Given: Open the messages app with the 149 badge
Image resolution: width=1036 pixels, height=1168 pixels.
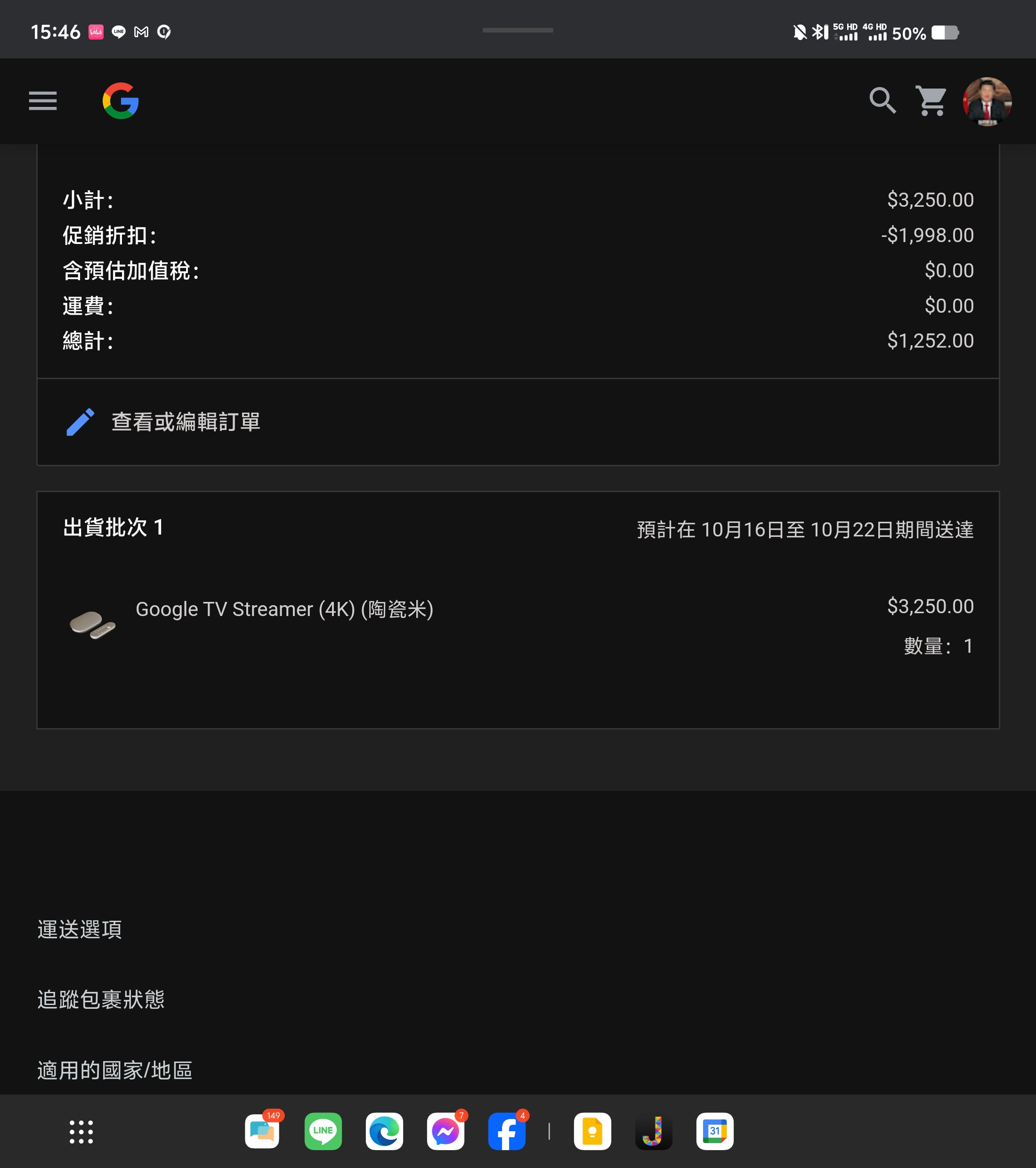Looking at the screenshot, I should pos(262,1131).
